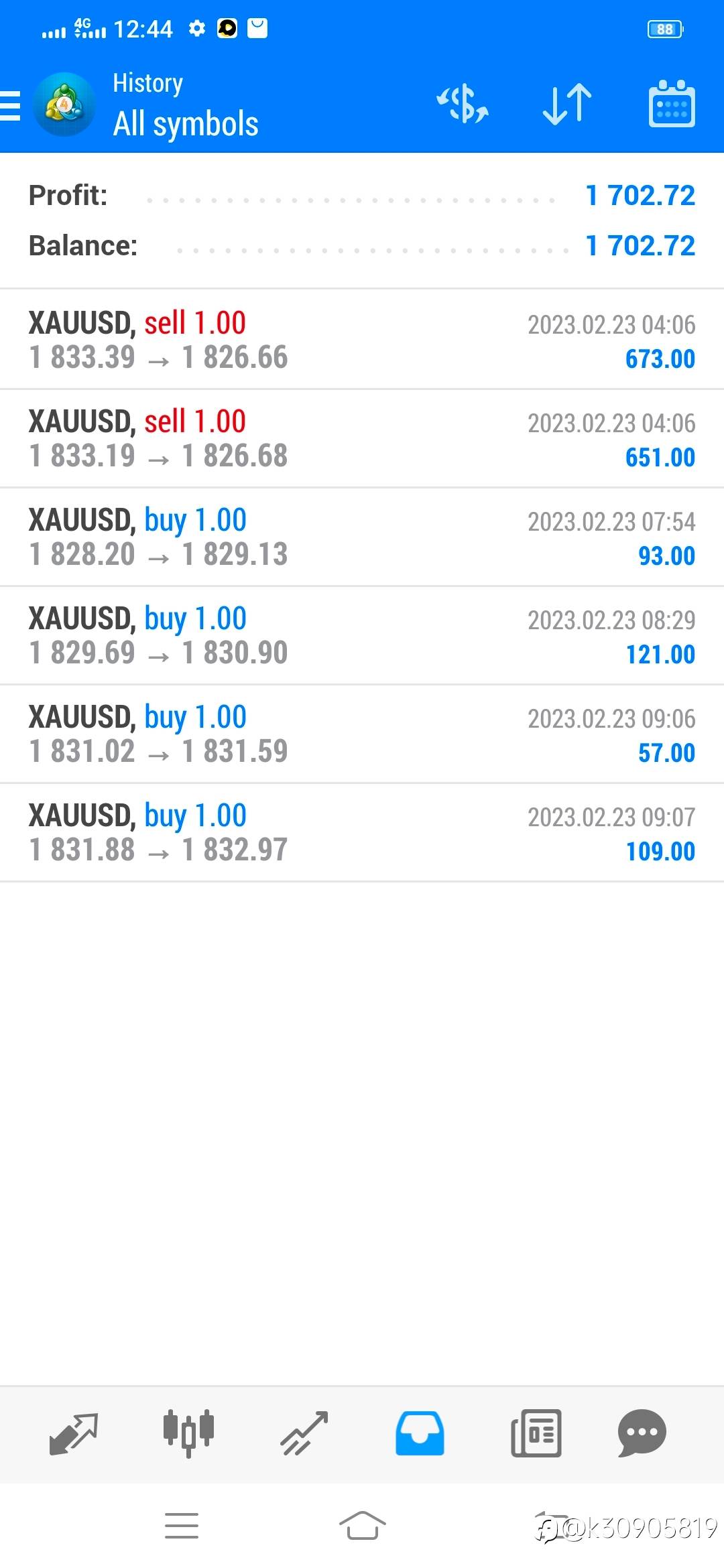
Task: Tap the system home button
Action: (362, 1526)
